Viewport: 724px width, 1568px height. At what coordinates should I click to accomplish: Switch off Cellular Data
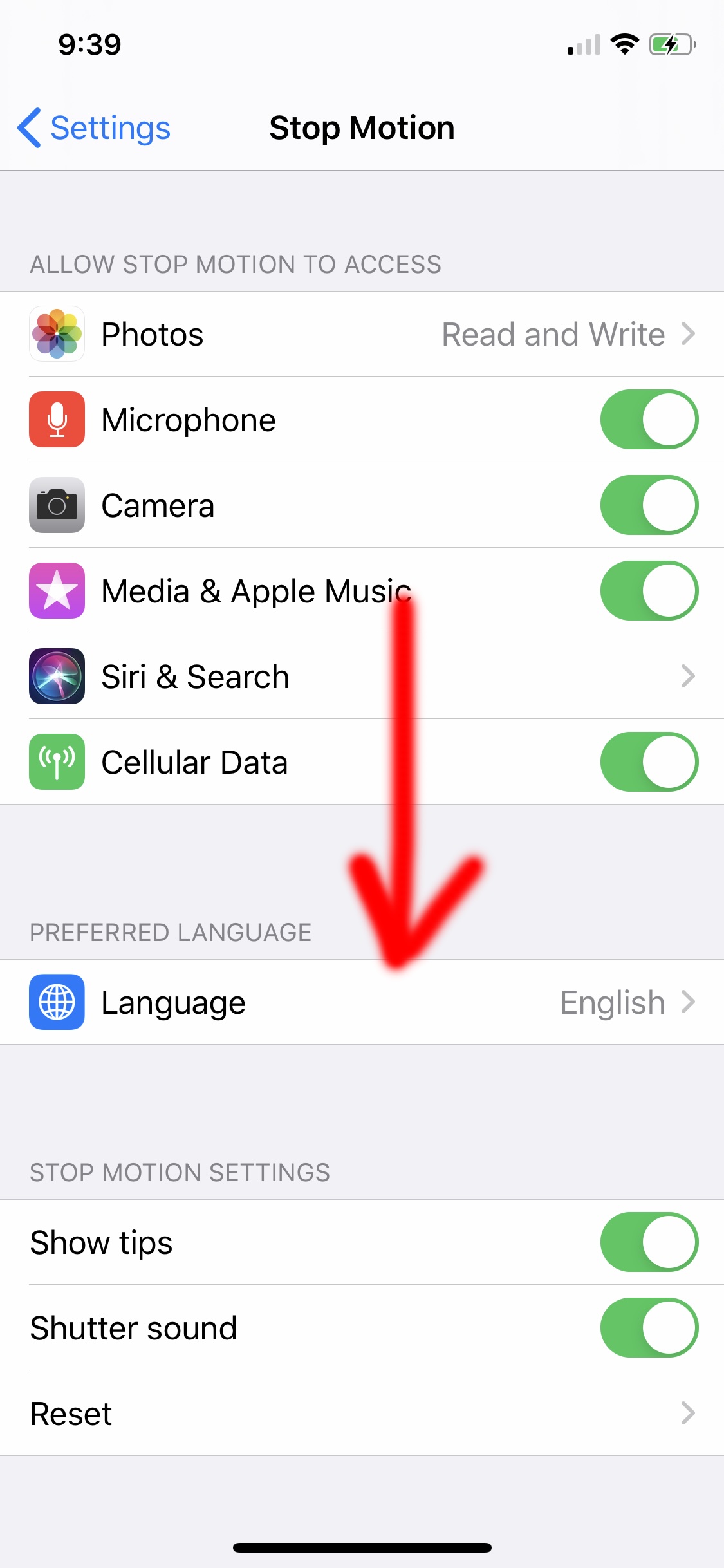click(x=649, y=762)
